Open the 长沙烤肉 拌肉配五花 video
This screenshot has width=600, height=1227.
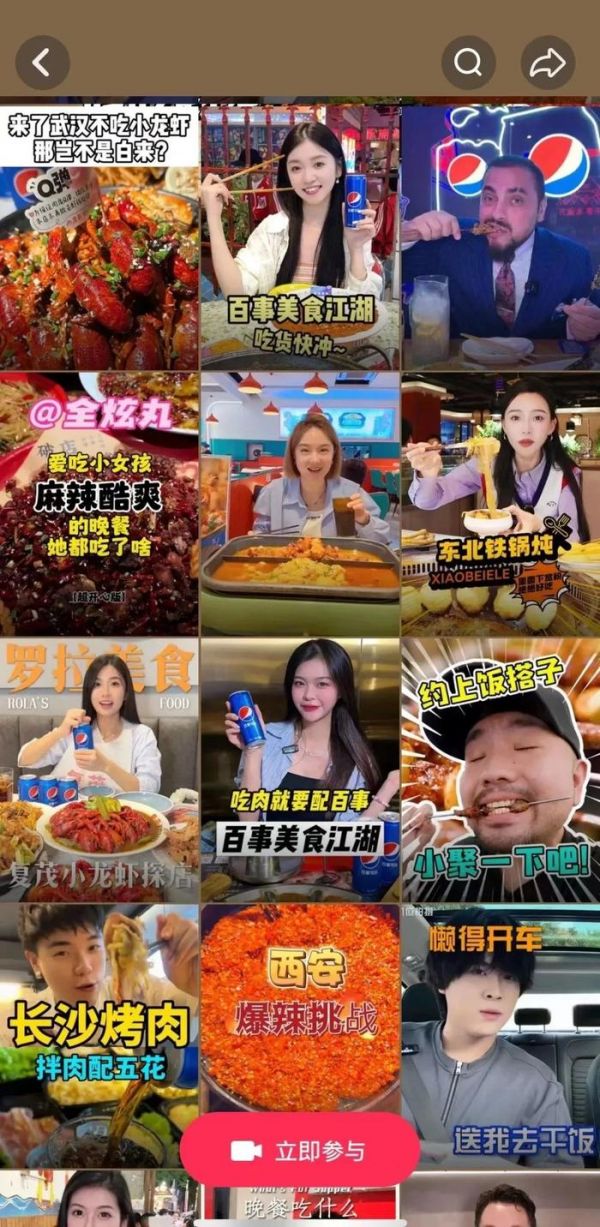click(99, 1010)
